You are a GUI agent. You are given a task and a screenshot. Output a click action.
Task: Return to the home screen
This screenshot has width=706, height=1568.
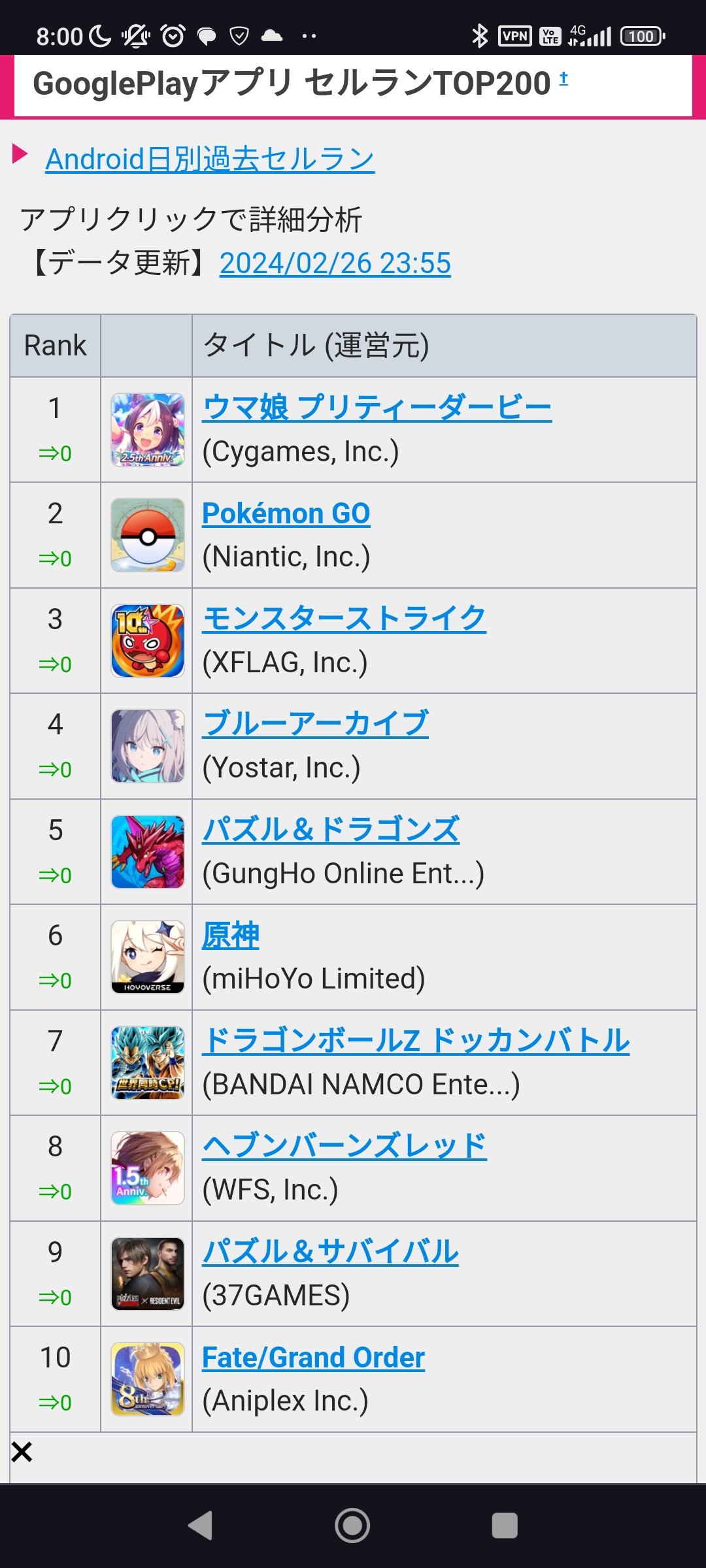(x=352, y=1526)
